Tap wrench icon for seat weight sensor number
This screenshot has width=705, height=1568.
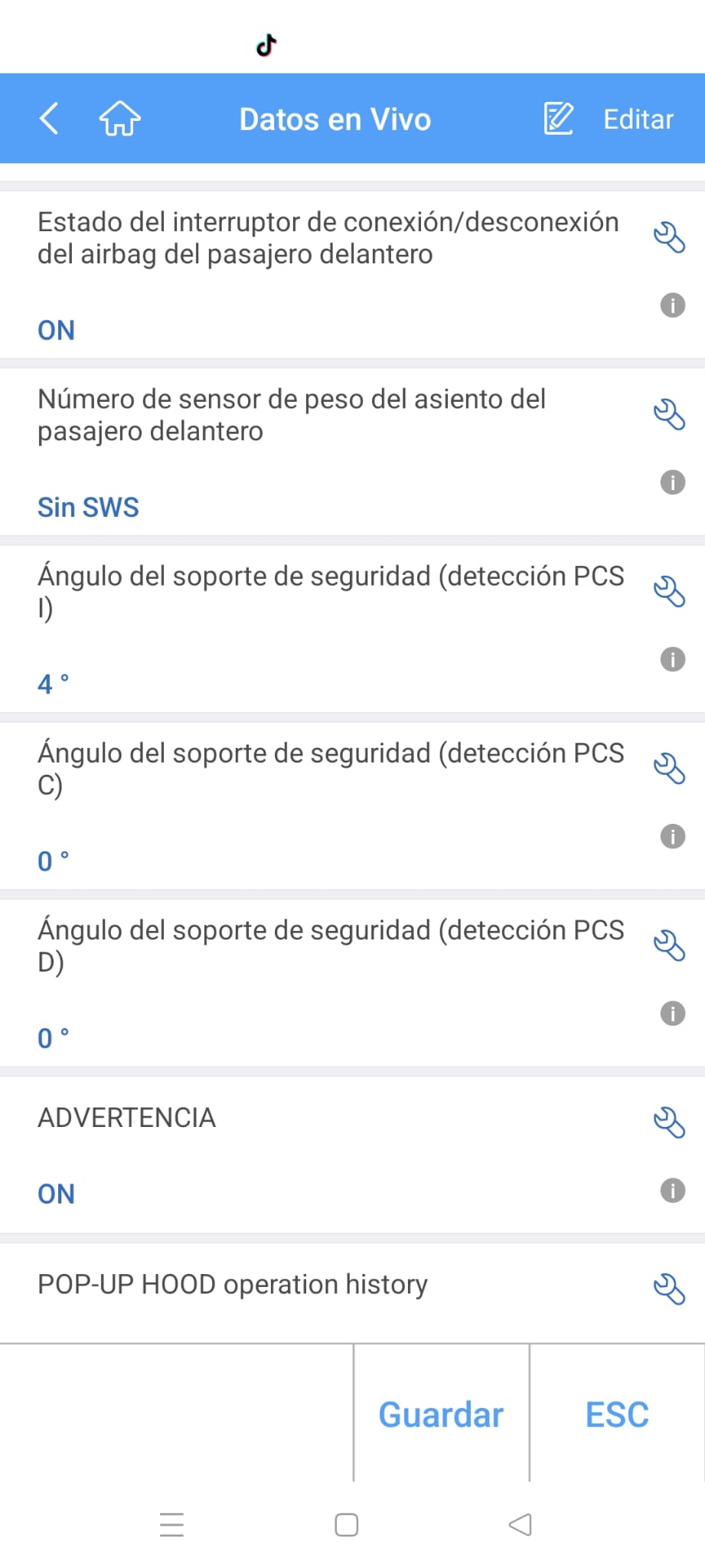coord(669,414)
